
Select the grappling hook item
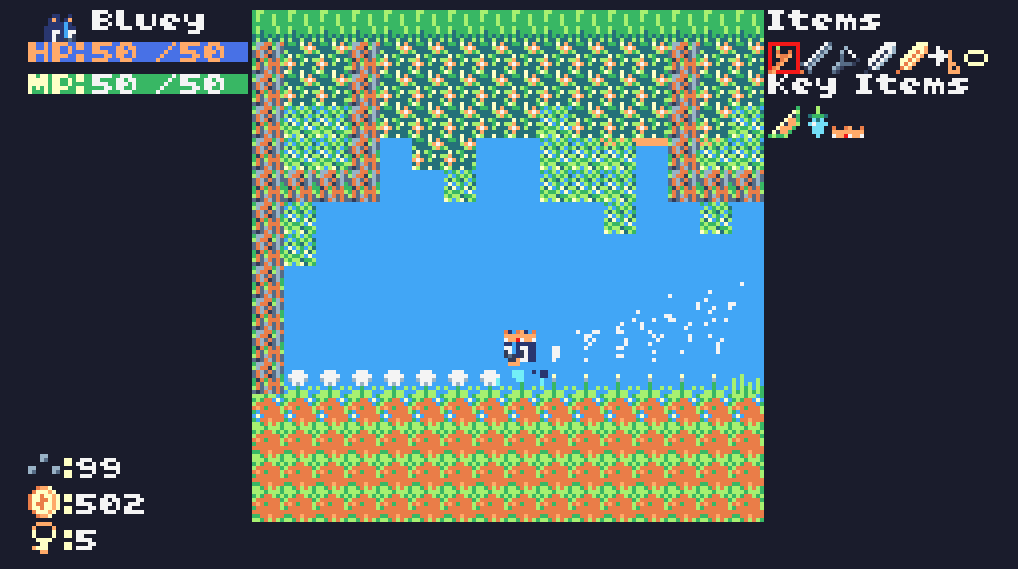point(945,60)
